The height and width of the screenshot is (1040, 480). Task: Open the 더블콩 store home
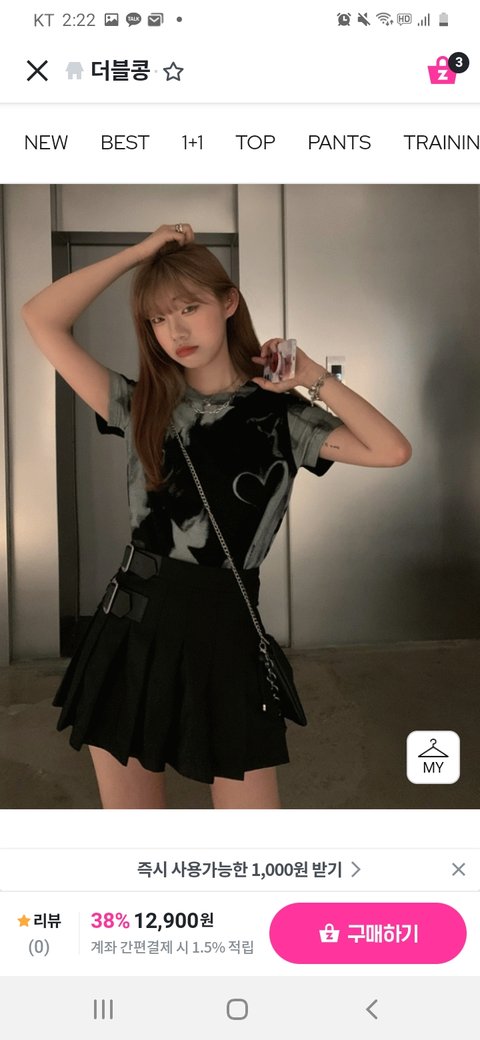[x=107, y=71]
